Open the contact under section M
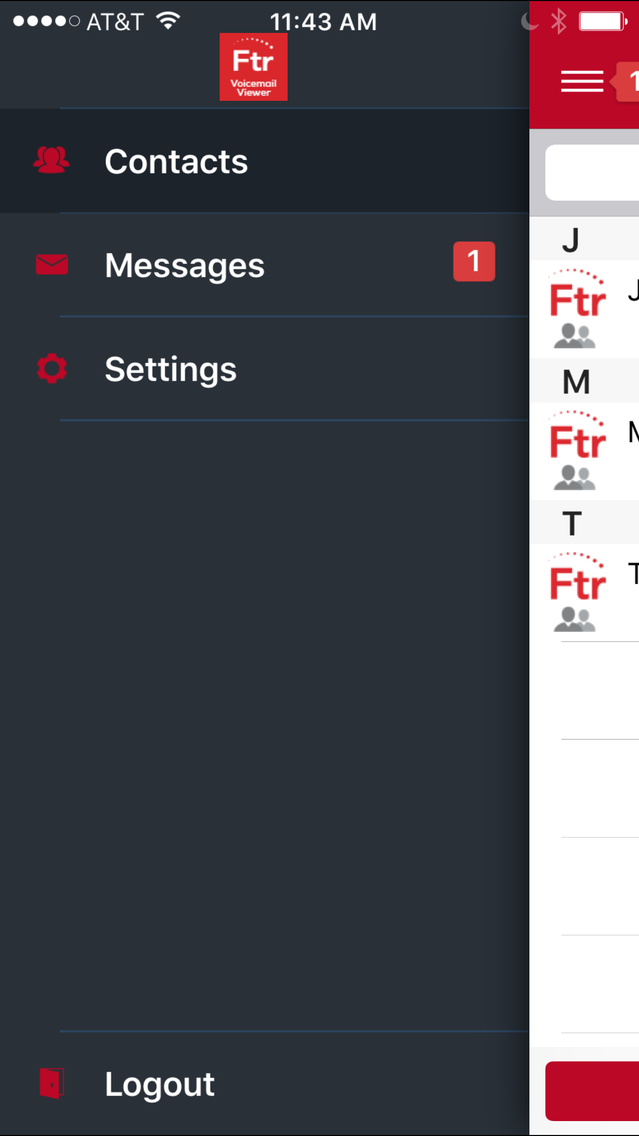Image resolution: width=639 pixels, height=1136 pixels. pyautogui.click(x=584, y=451)
